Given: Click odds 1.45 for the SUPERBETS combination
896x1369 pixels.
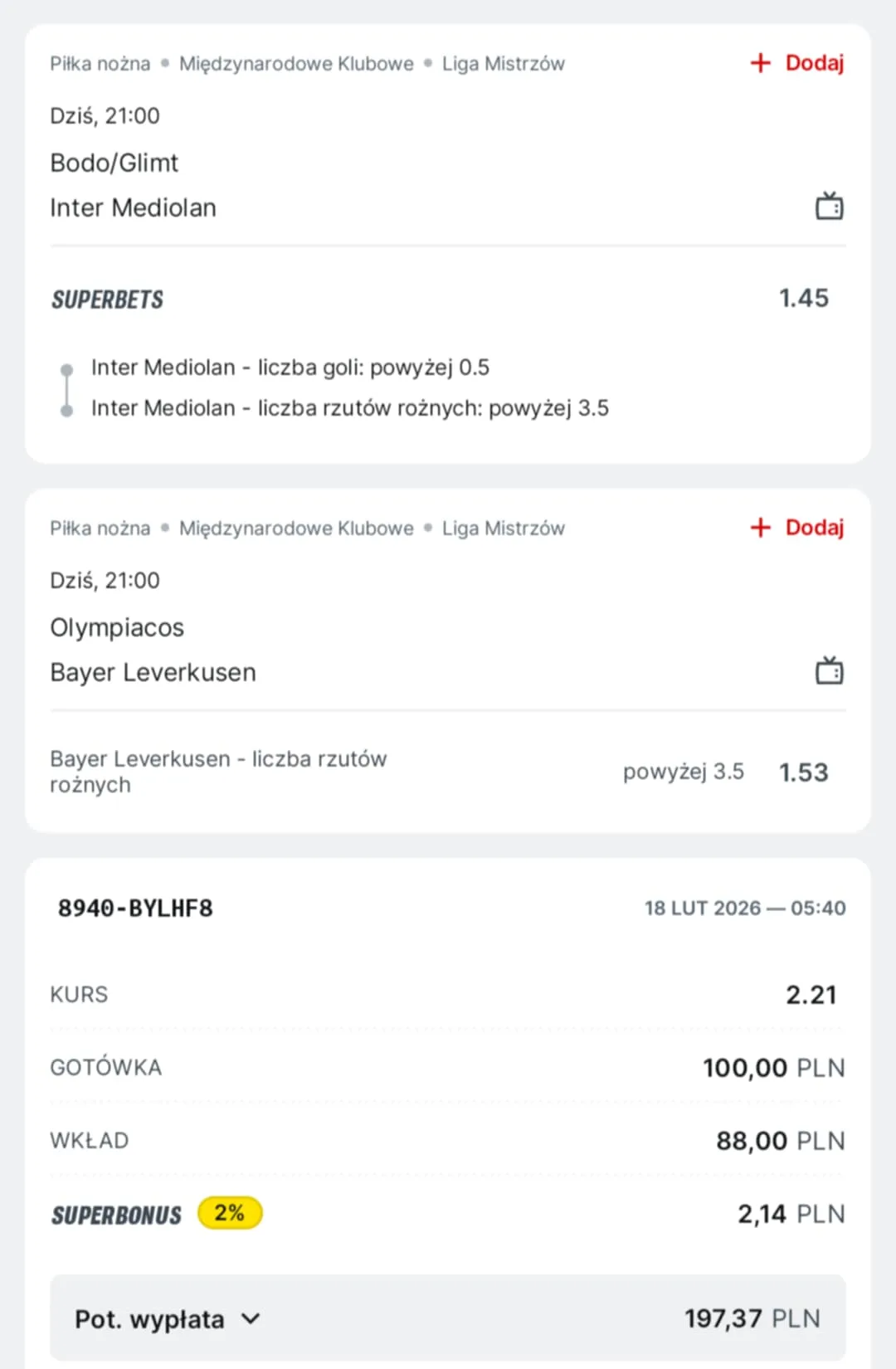Looking at the screenshot, I should pos(802,298).
